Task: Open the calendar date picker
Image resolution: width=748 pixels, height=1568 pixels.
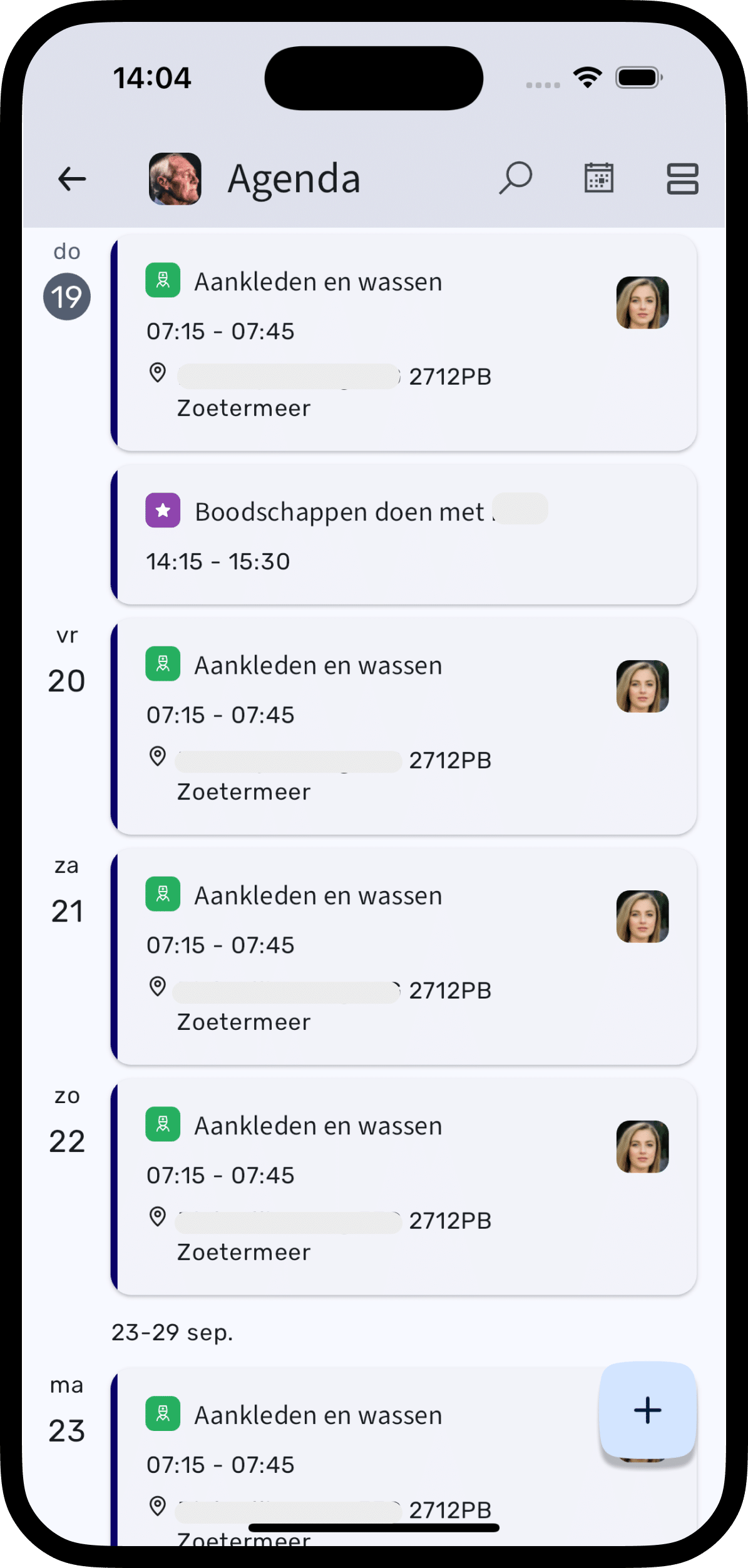Action: pyautogui.click(x=598, y=178)
